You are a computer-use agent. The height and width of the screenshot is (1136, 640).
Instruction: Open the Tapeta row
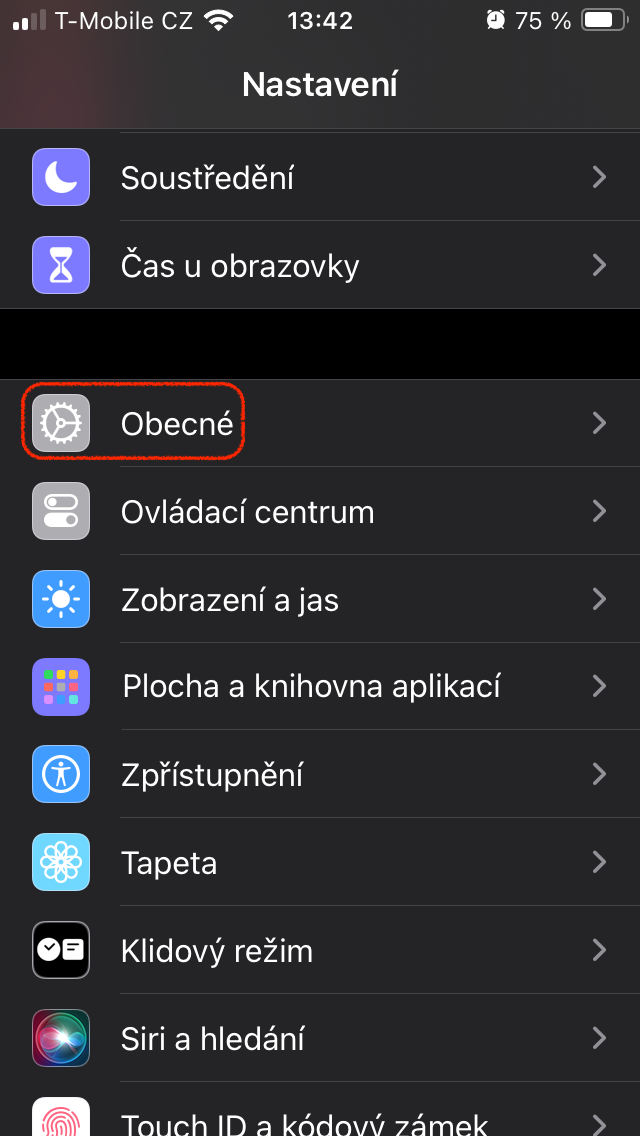[320, 862]
